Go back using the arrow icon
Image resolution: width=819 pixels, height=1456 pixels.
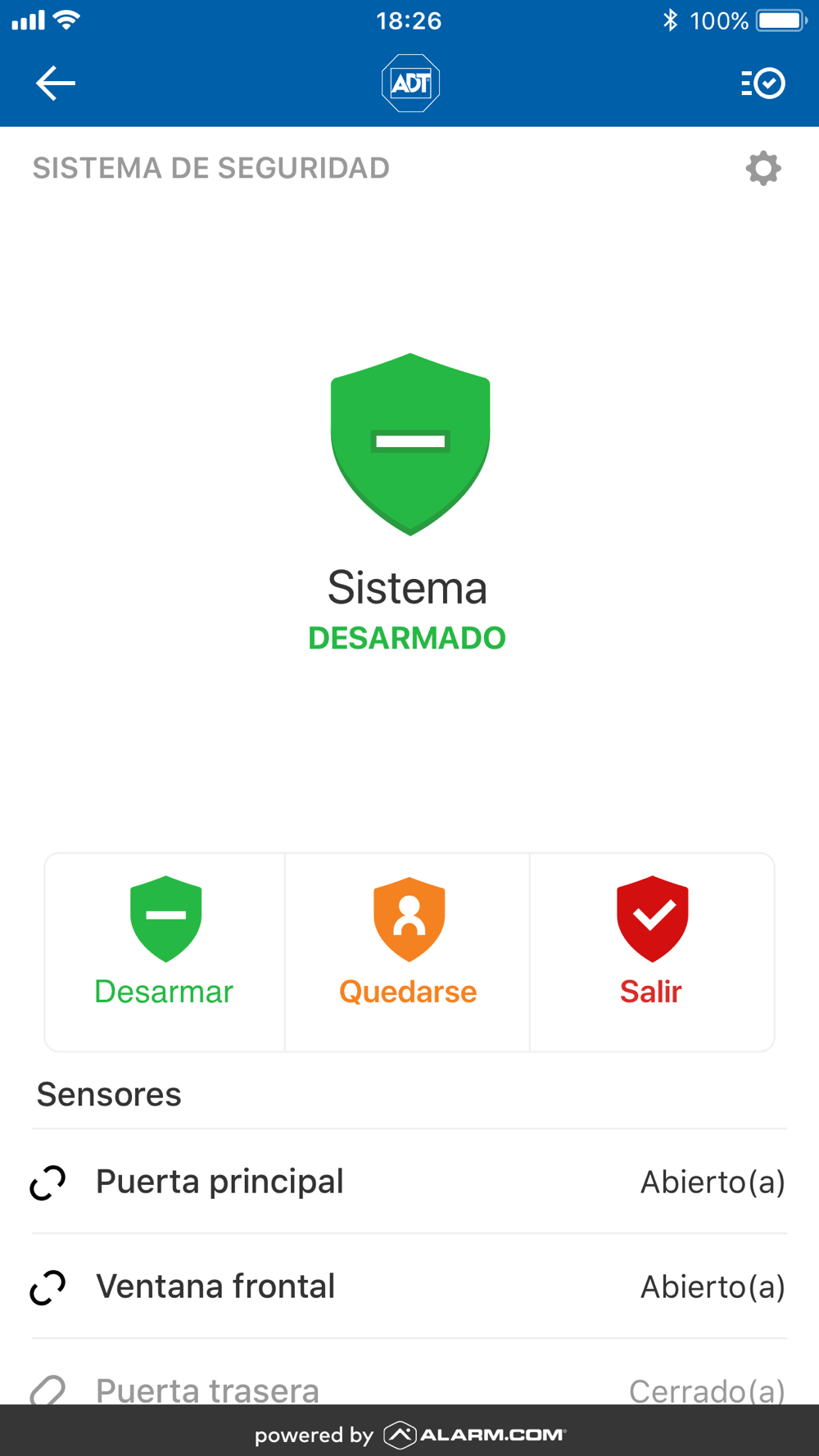click(x=56, y=84)
